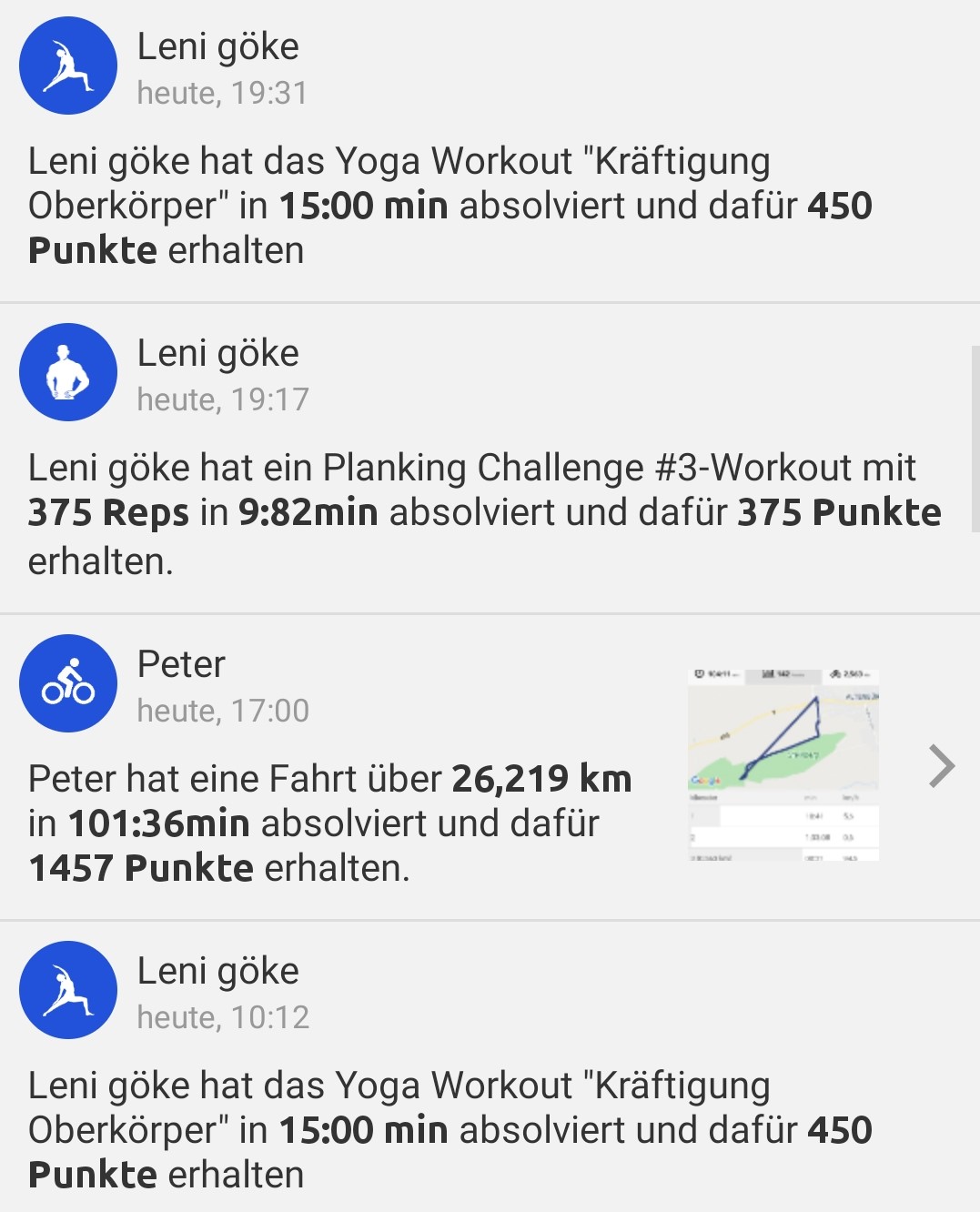Tap heute, 10:12 timestamp on last entry
Image resolution: width=980 pixels, height=1212 pixels.
223,1019
